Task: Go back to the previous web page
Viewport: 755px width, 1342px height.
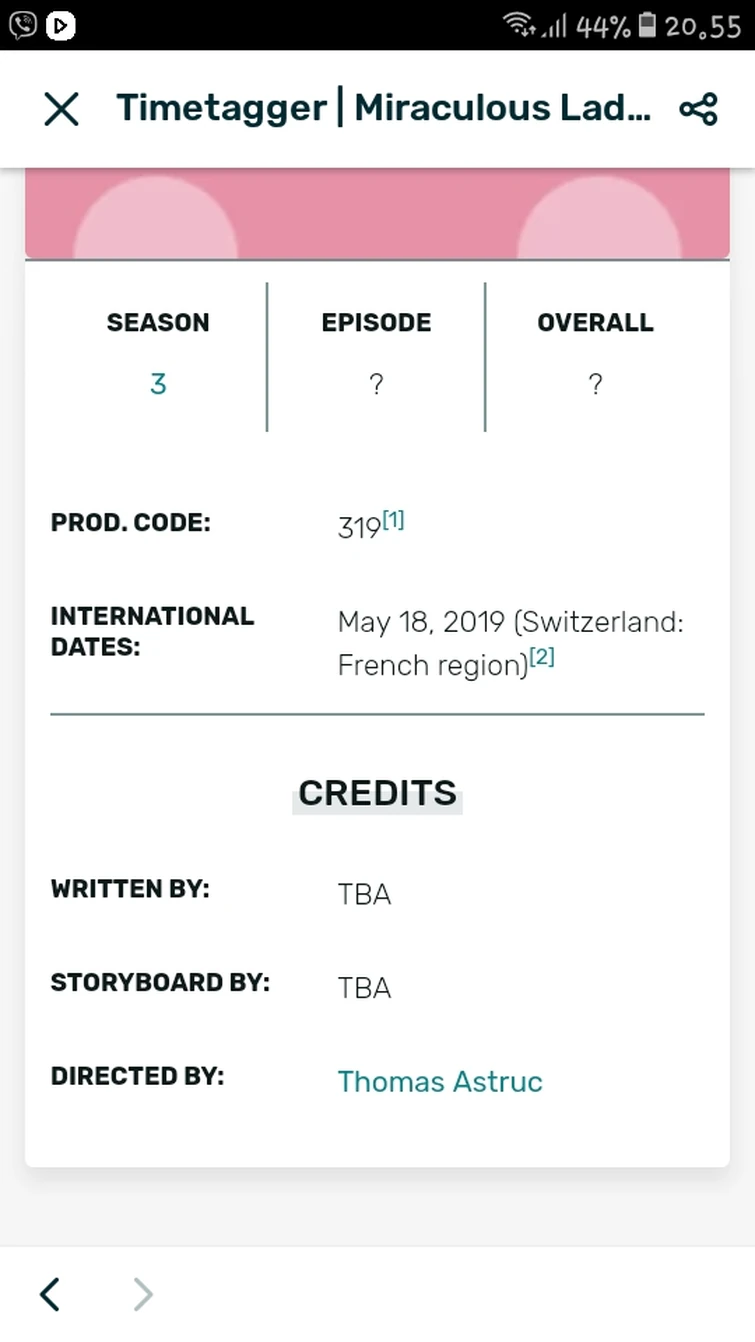Action: (x=50, y=1294)
